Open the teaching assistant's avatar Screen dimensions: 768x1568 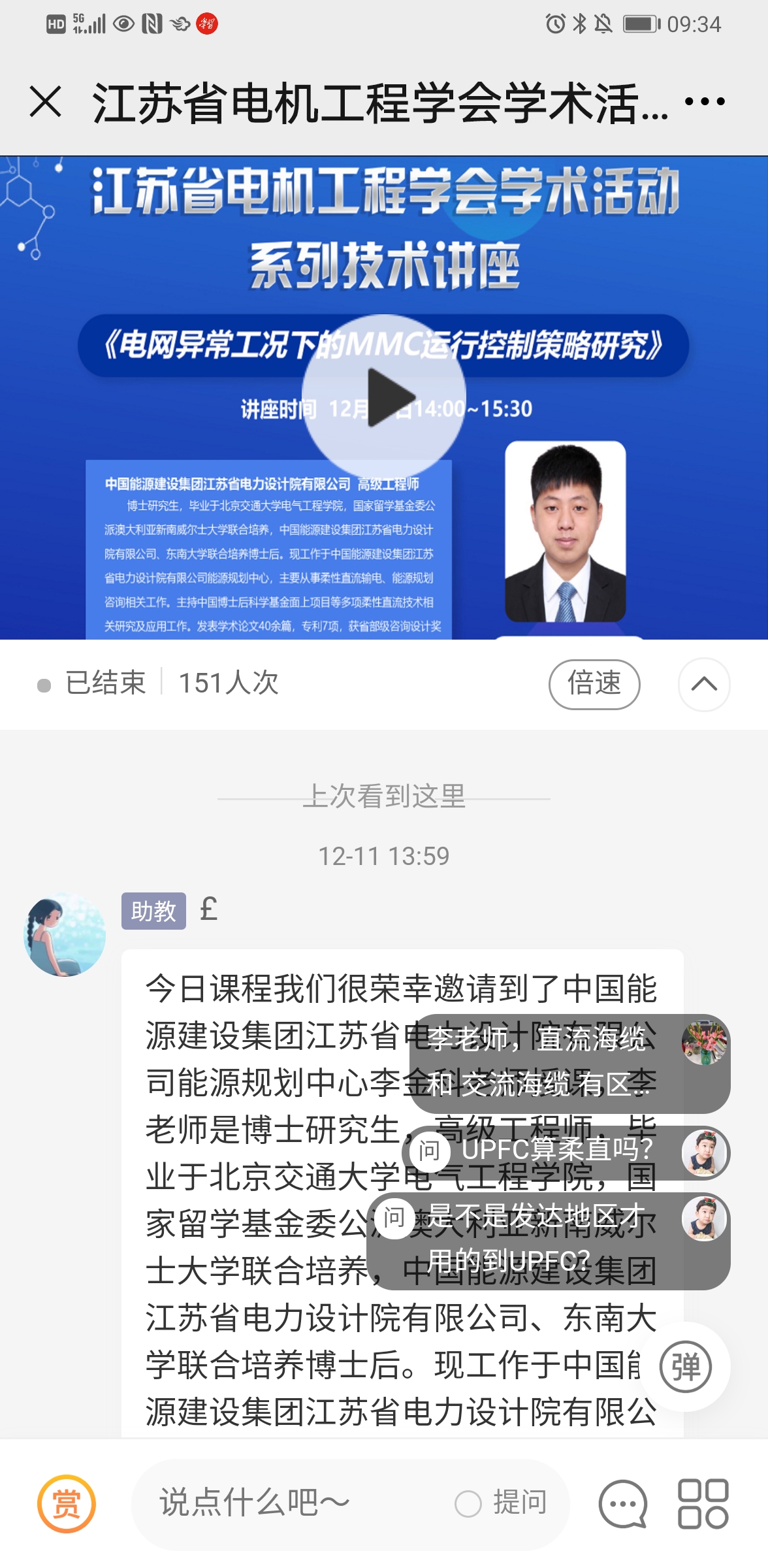65,935
